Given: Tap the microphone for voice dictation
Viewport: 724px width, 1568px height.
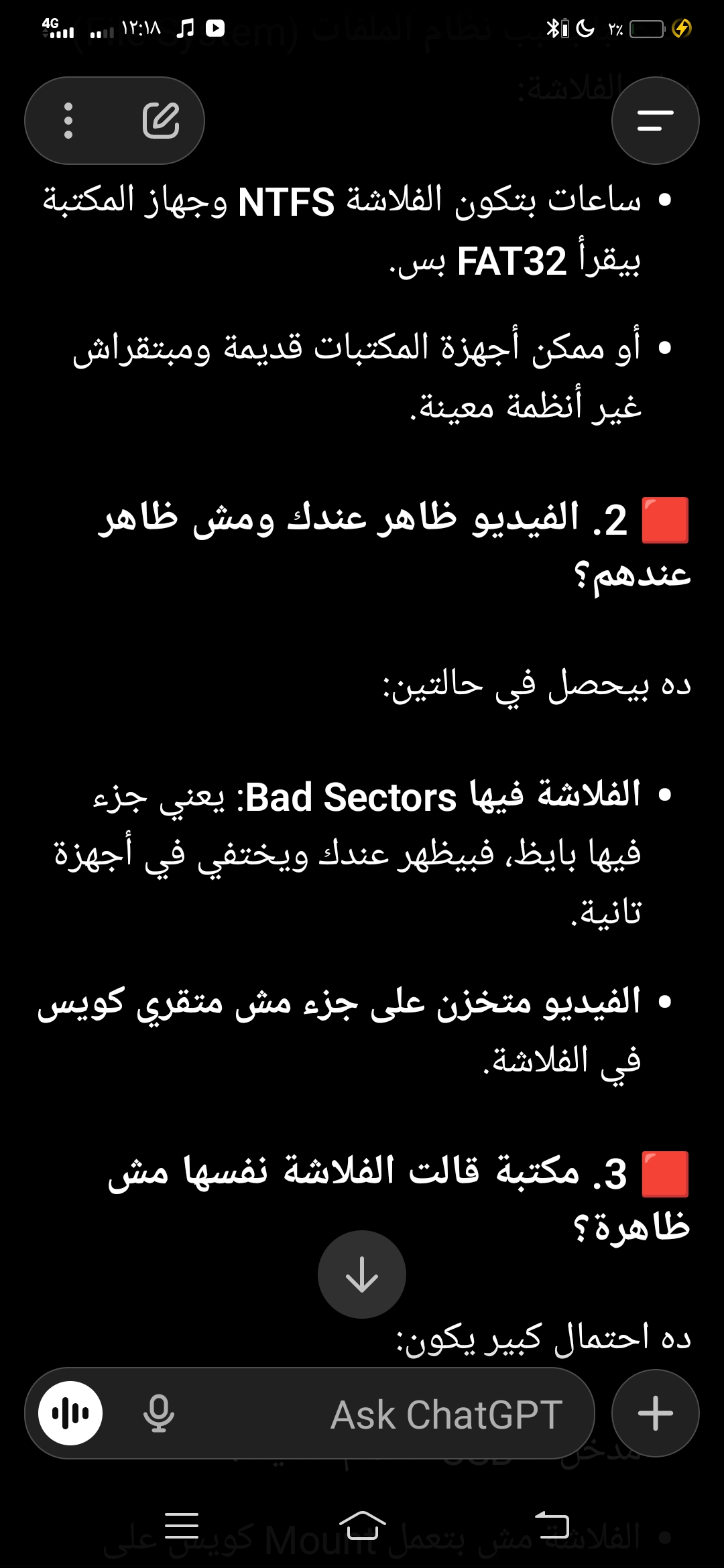Looking at the screenshot, I should pos(159,1414).
